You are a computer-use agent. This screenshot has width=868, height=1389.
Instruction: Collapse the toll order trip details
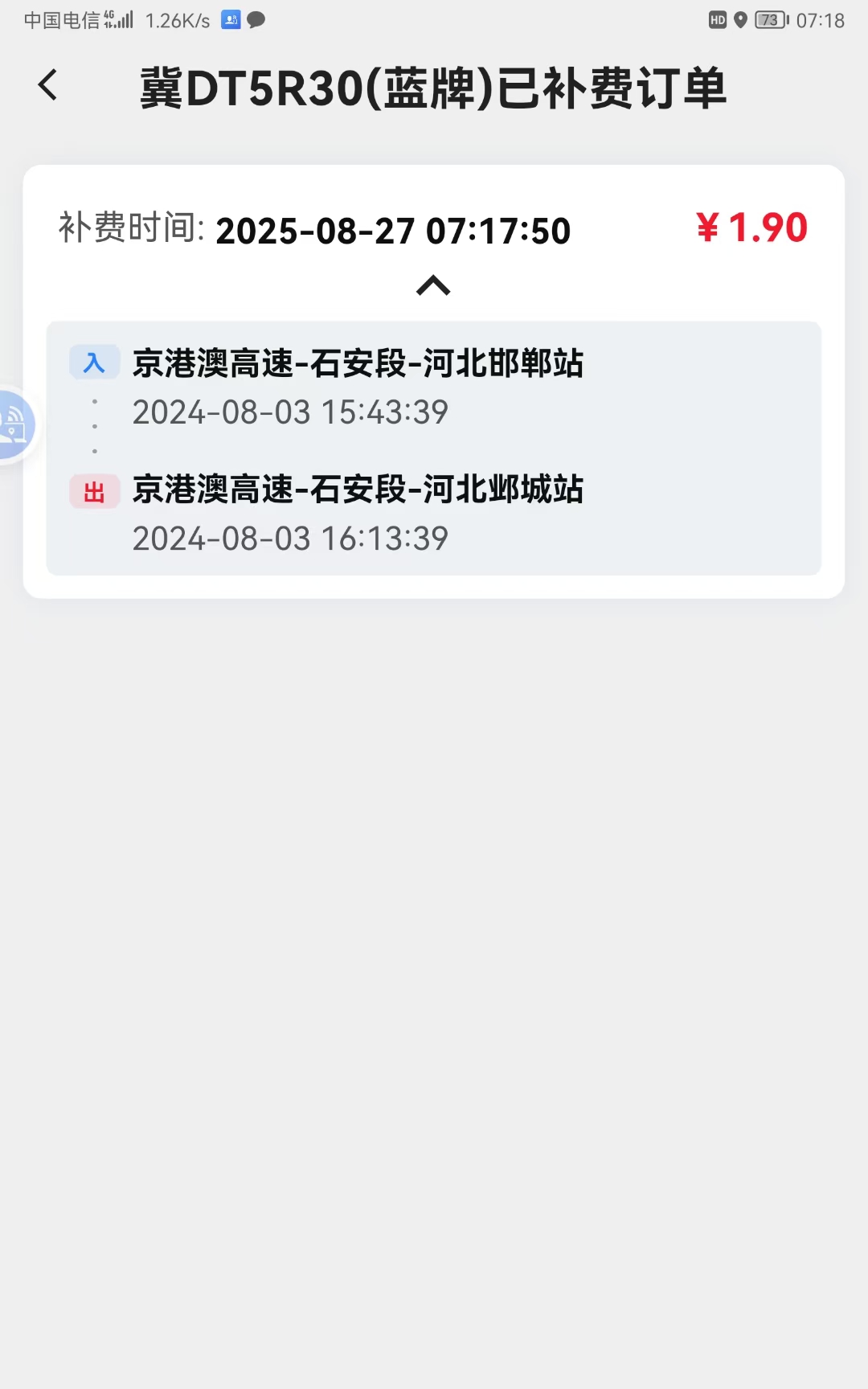(x=433, y=285)
